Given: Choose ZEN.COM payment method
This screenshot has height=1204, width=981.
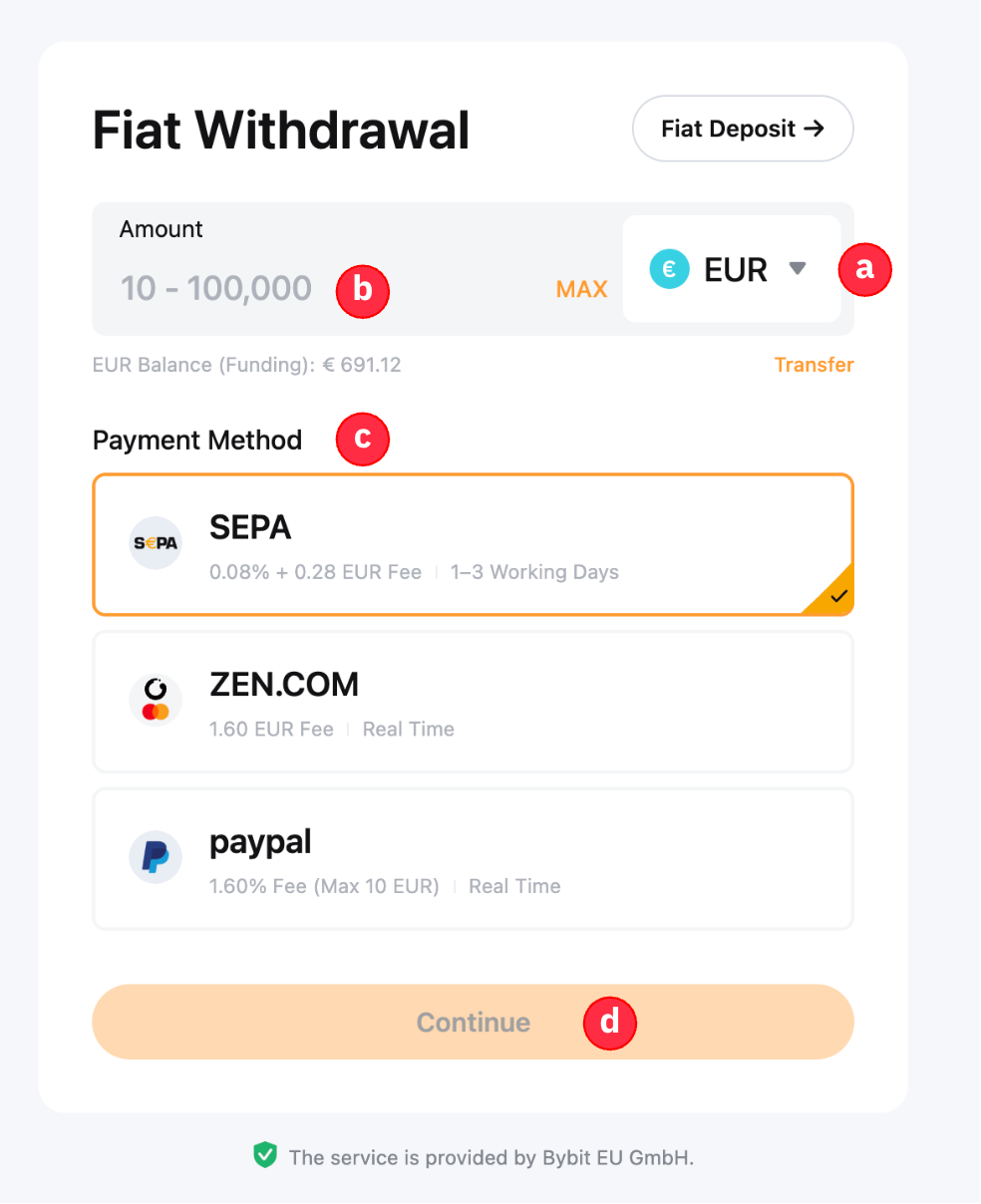Looking at the screenshot, I should [473, 702].
